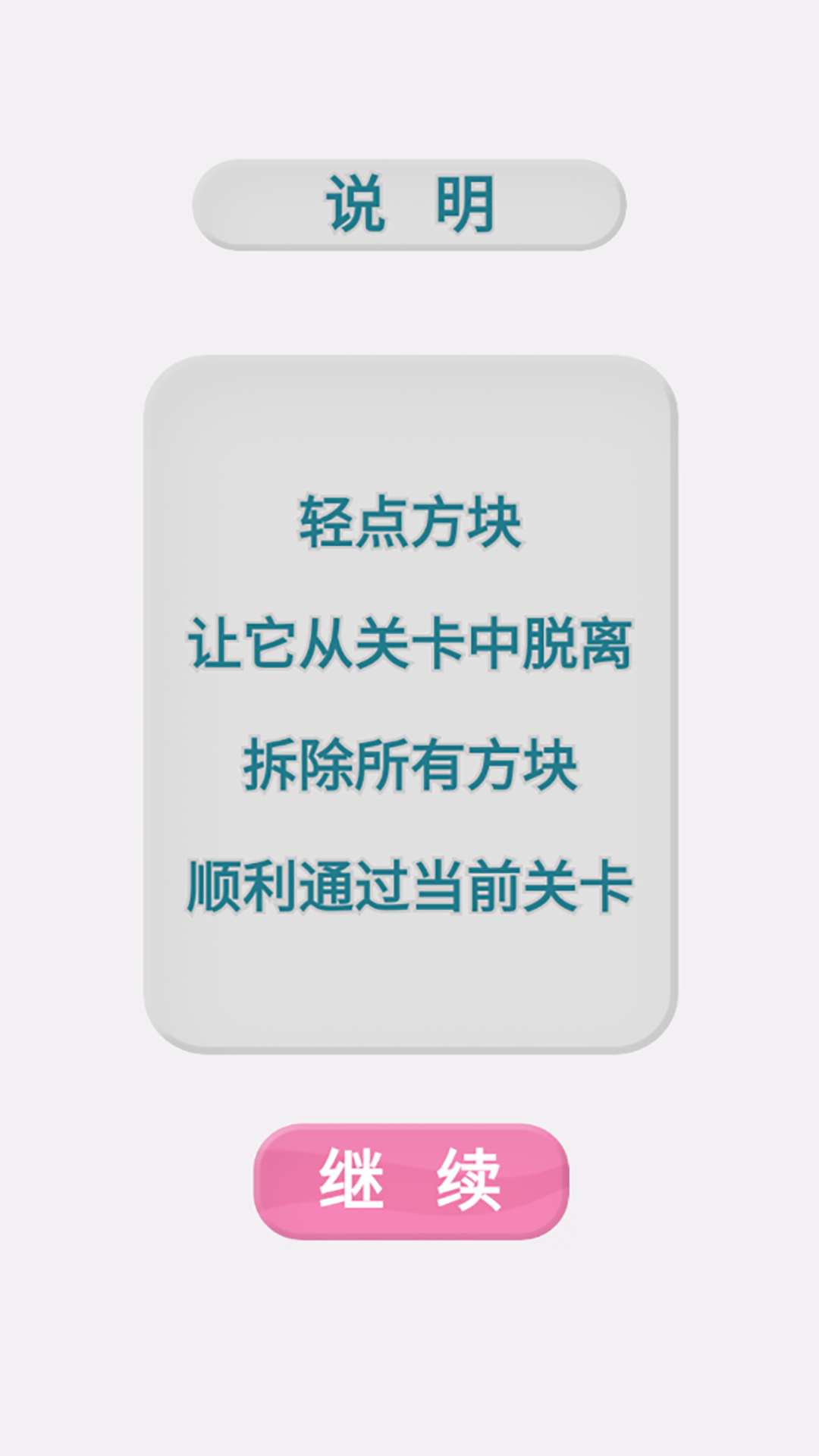Image resolution: width=819 pixels, height=1456 pixels.
Task: Click the screen background area
Action: tap(409, 1350)
